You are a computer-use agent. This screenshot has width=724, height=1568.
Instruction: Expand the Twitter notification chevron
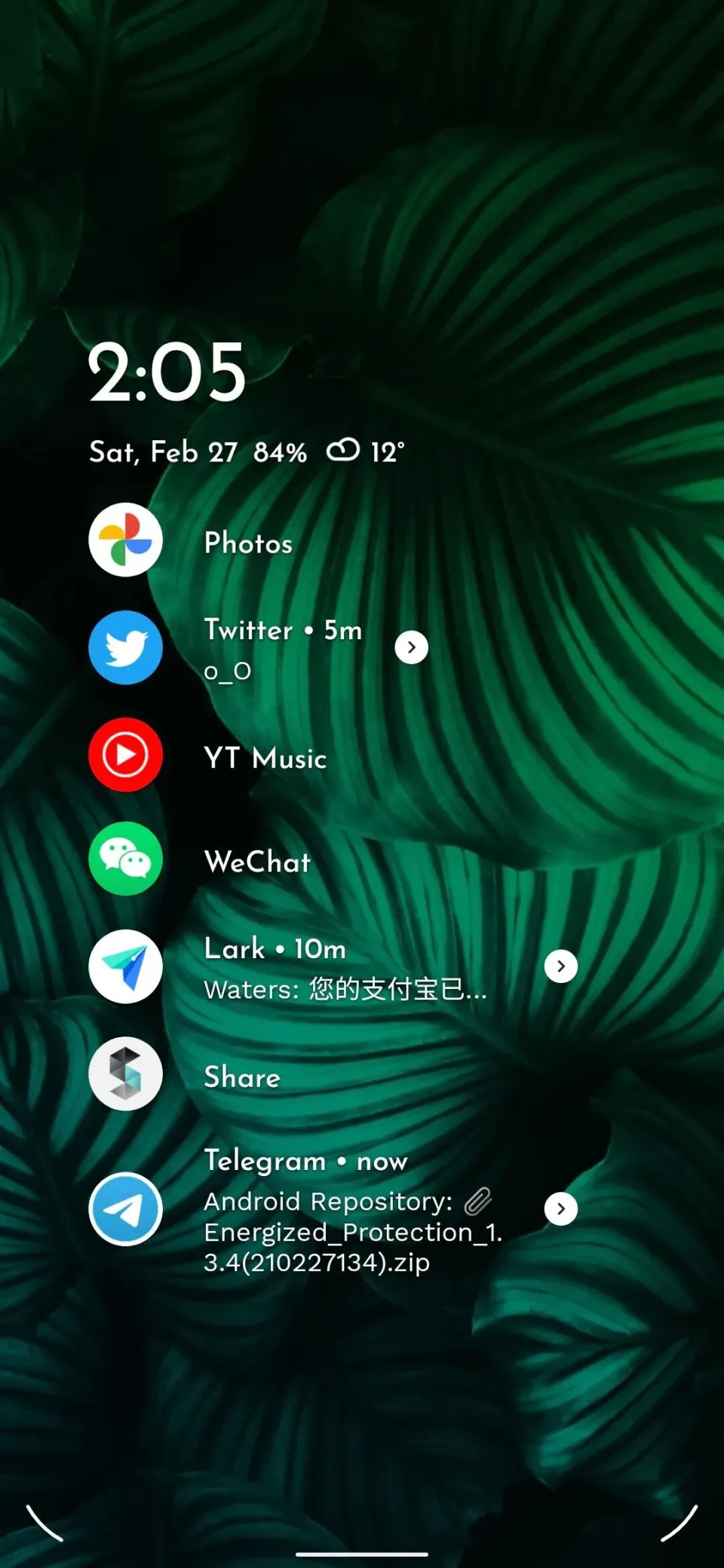click(x=411, y=647)
